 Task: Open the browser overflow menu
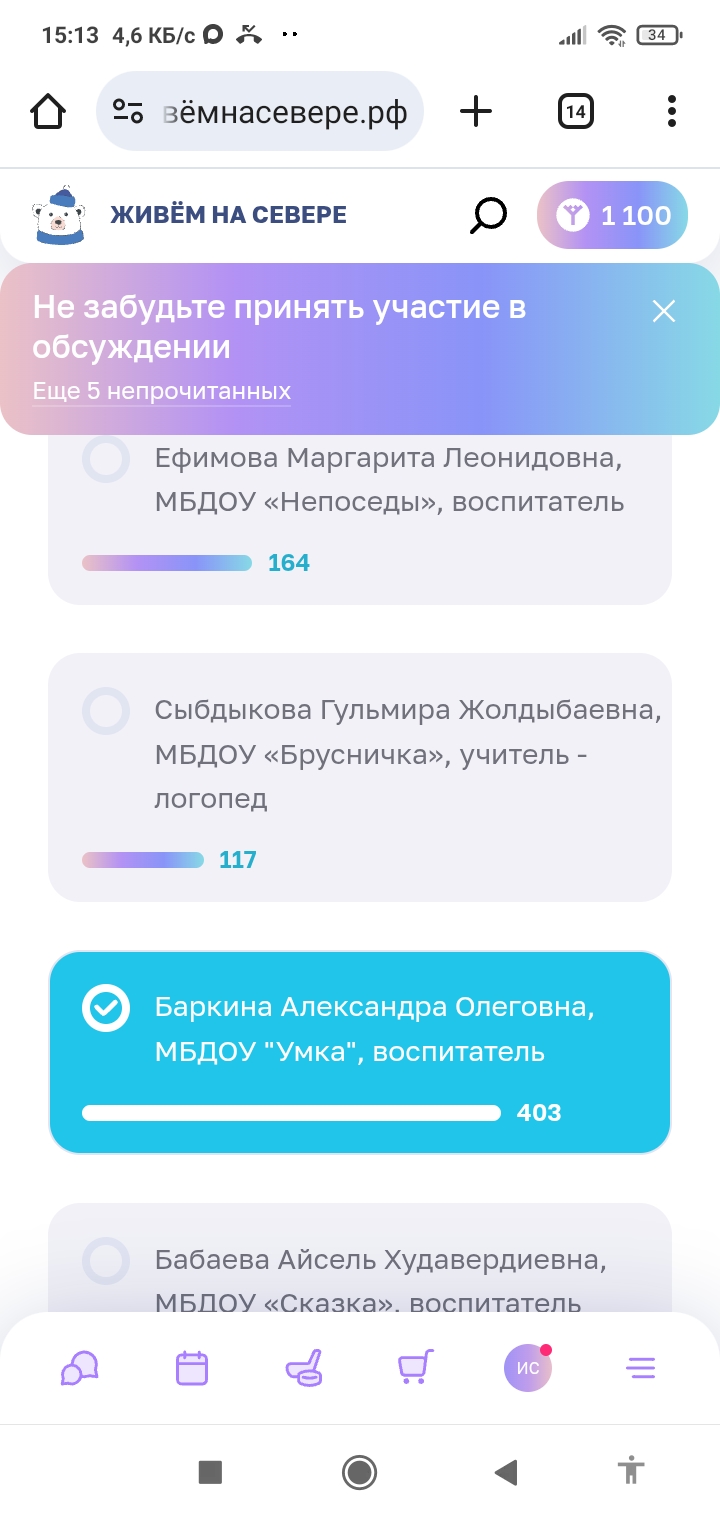pos(671,111)
